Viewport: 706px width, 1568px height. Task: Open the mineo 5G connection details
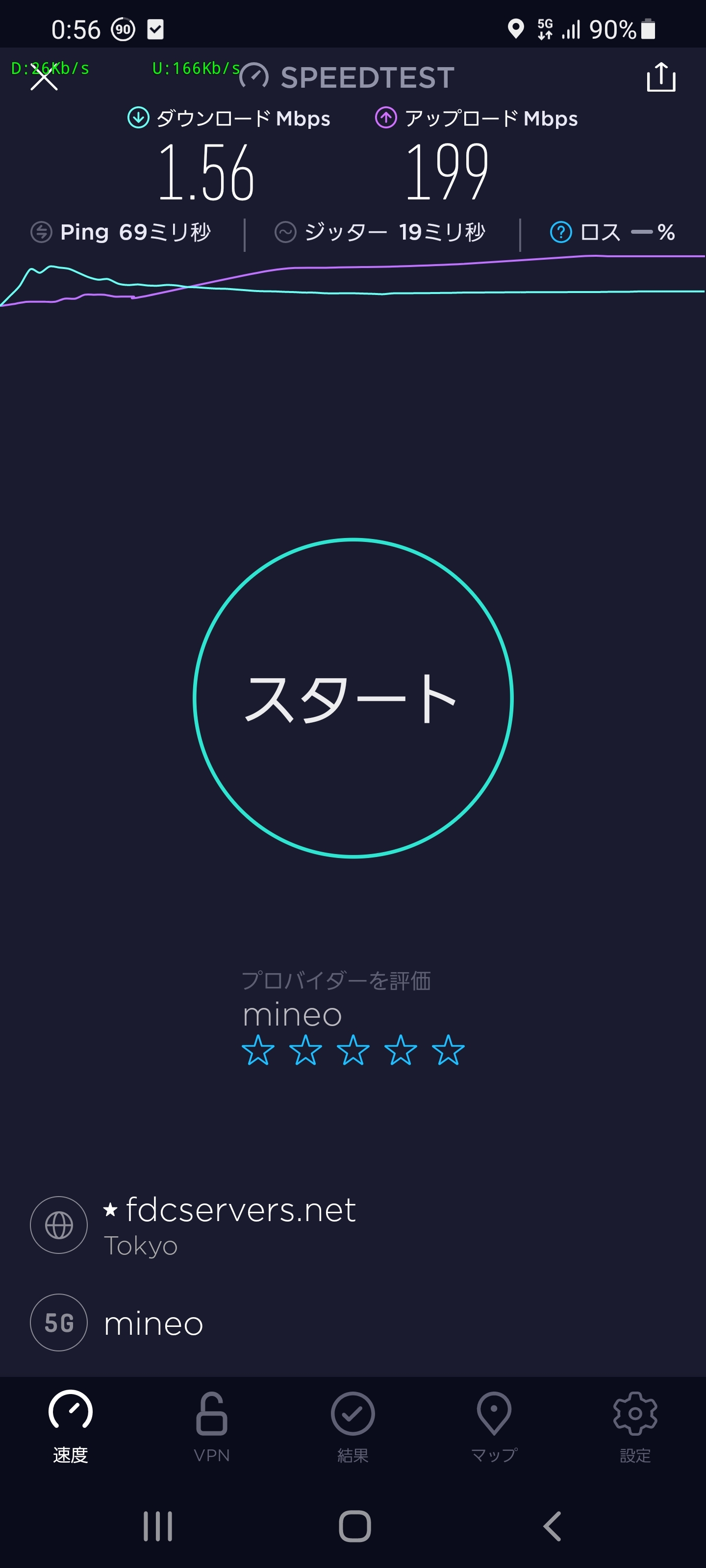pos(152,1323)
